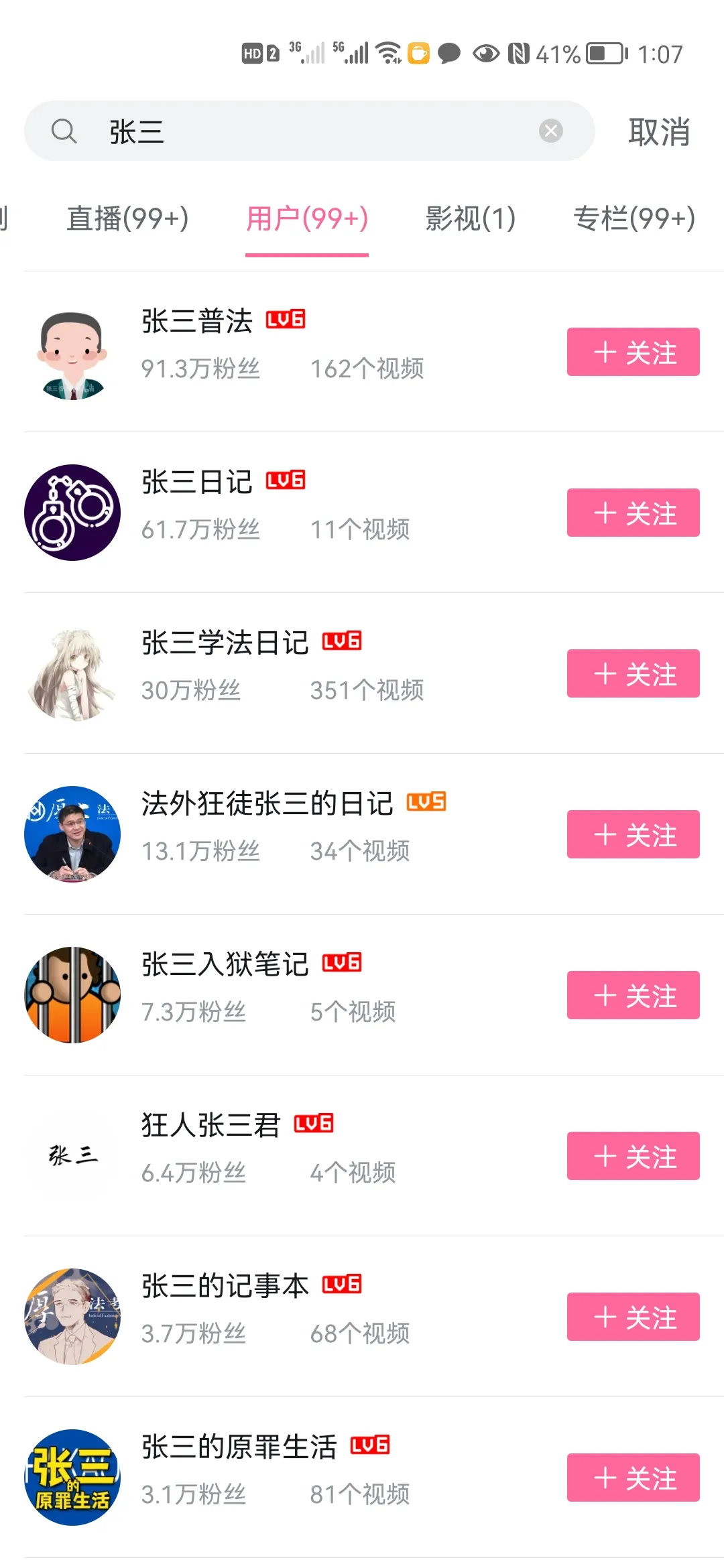The image size is (724, 1568).
Task: Follow 张三的原罪生活
Action: (633, 1478)
